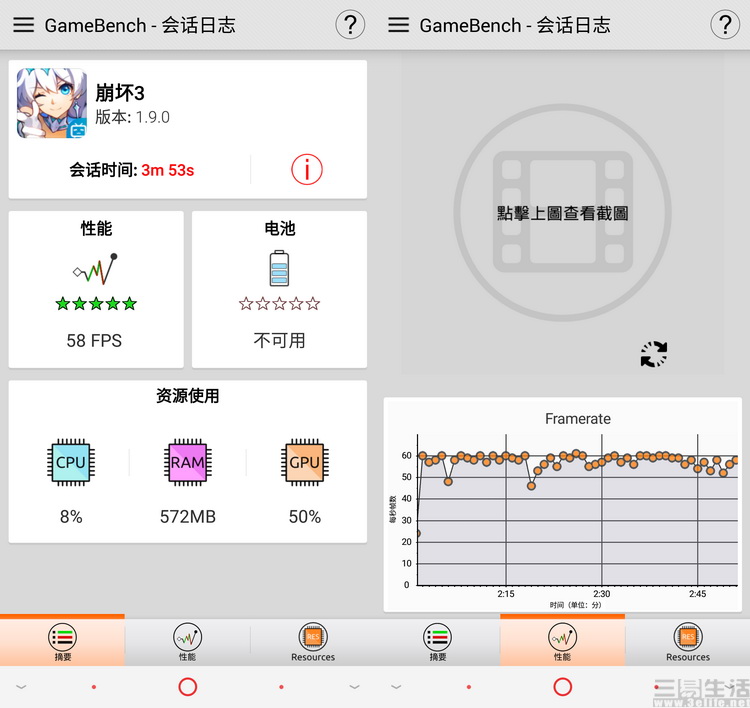Tap the rotate refresh icon
750x708 pixels.
point(653,354)
